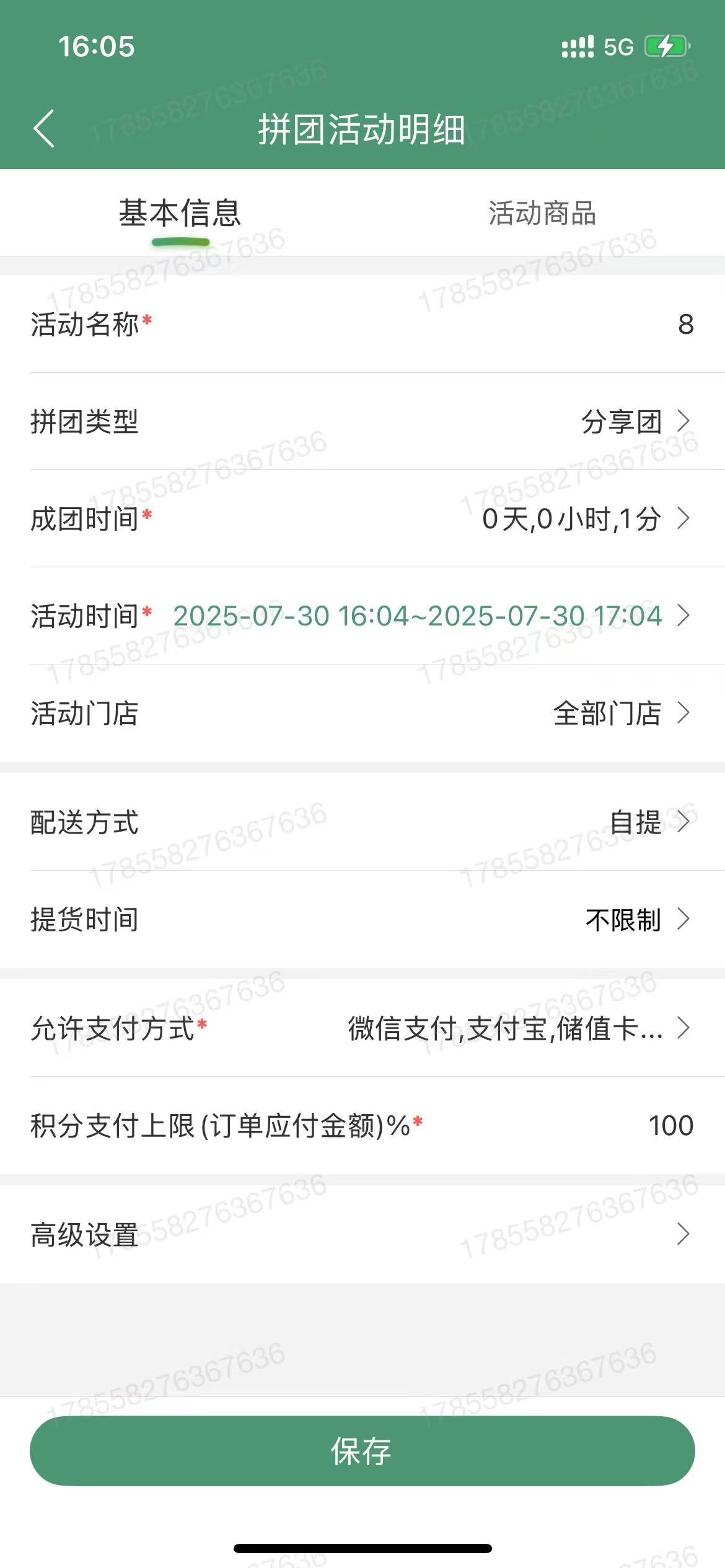Image resolution: width=725 pixels, height=1568 pixels.
Task: Tap the 保存 button
Action: [362, 1451]
